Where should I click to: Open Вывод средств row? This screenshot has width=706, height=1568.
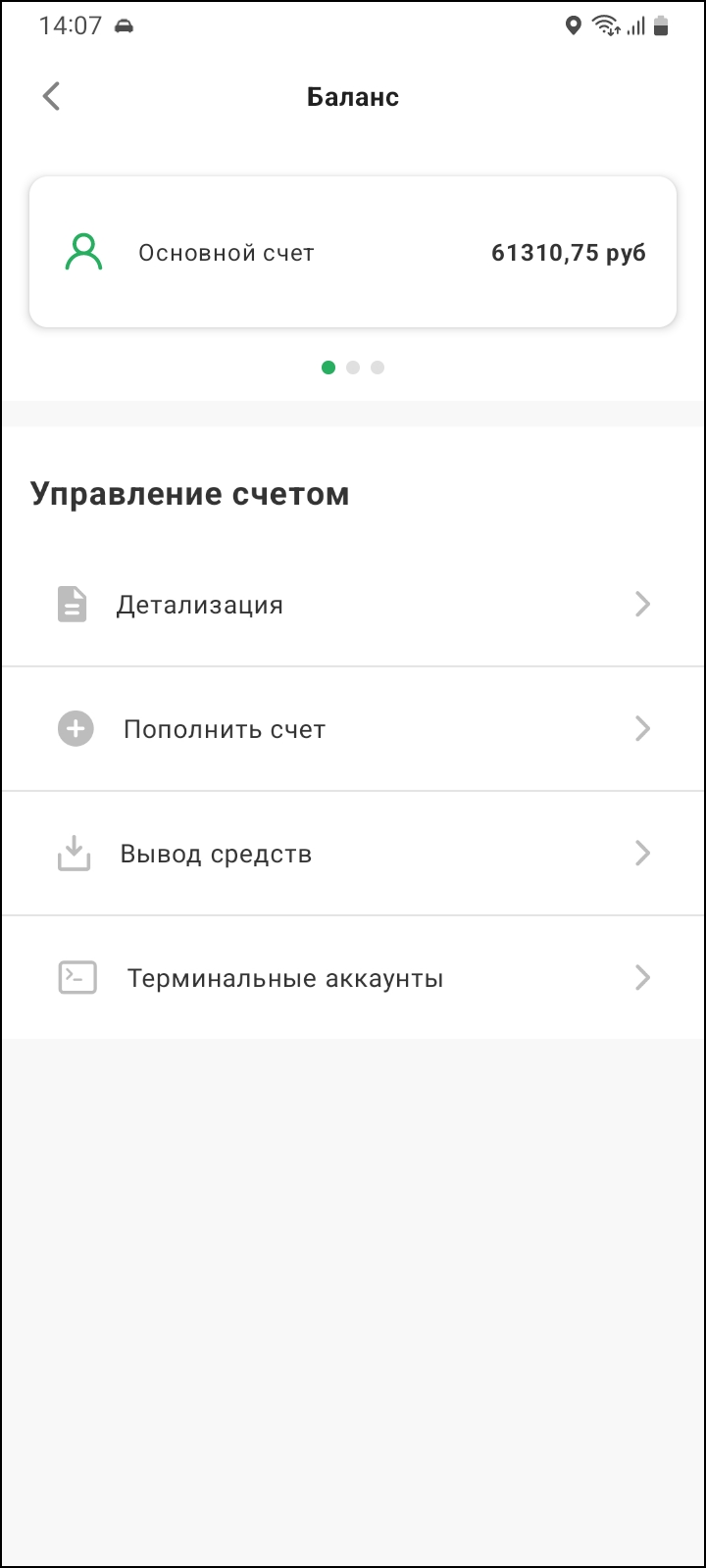pos(353,854)
